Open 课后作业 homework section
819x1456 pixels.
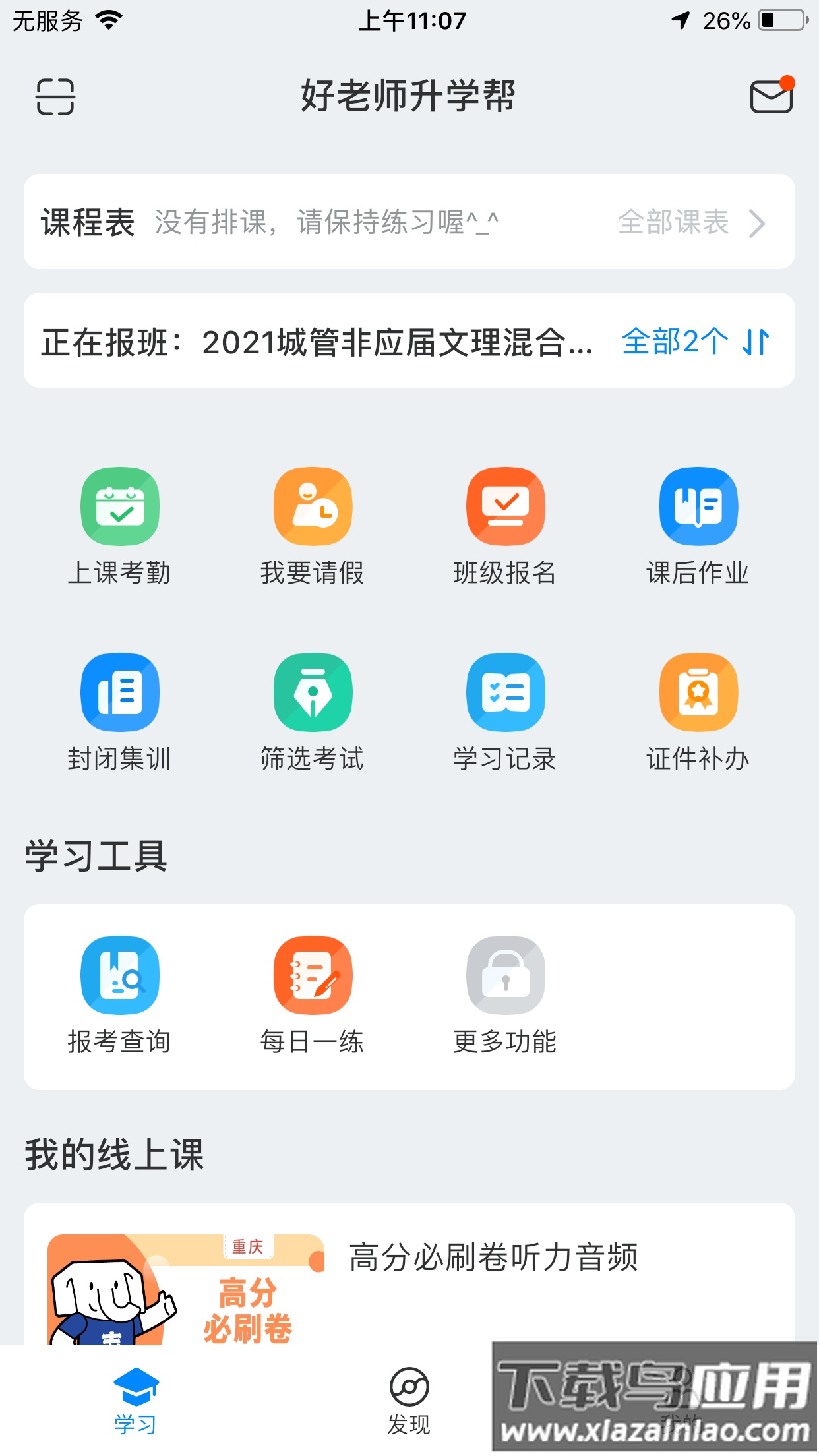click(x=698, y=524)
